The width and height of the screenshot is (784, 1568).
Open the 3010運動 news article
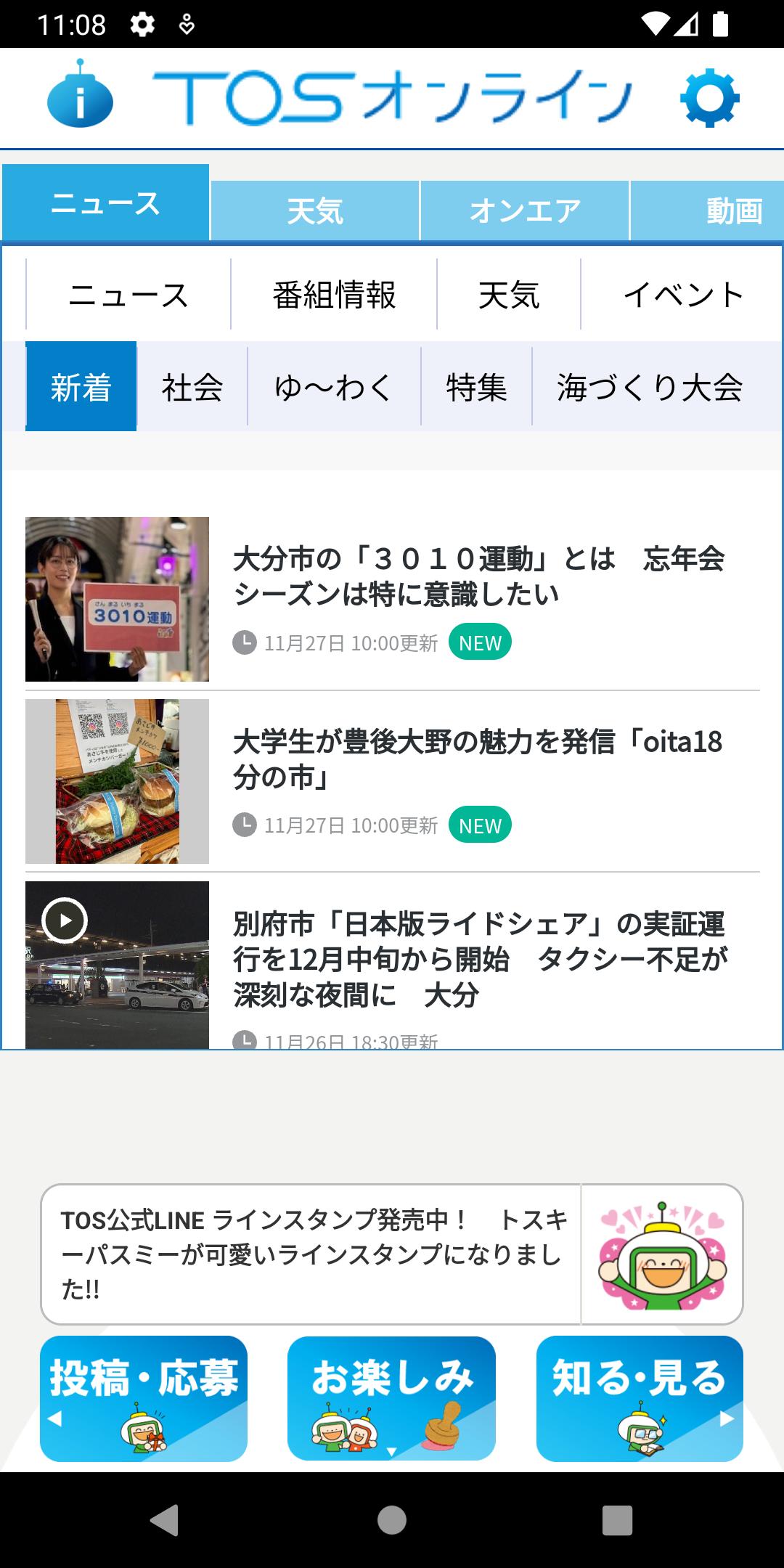pos(478,577)
